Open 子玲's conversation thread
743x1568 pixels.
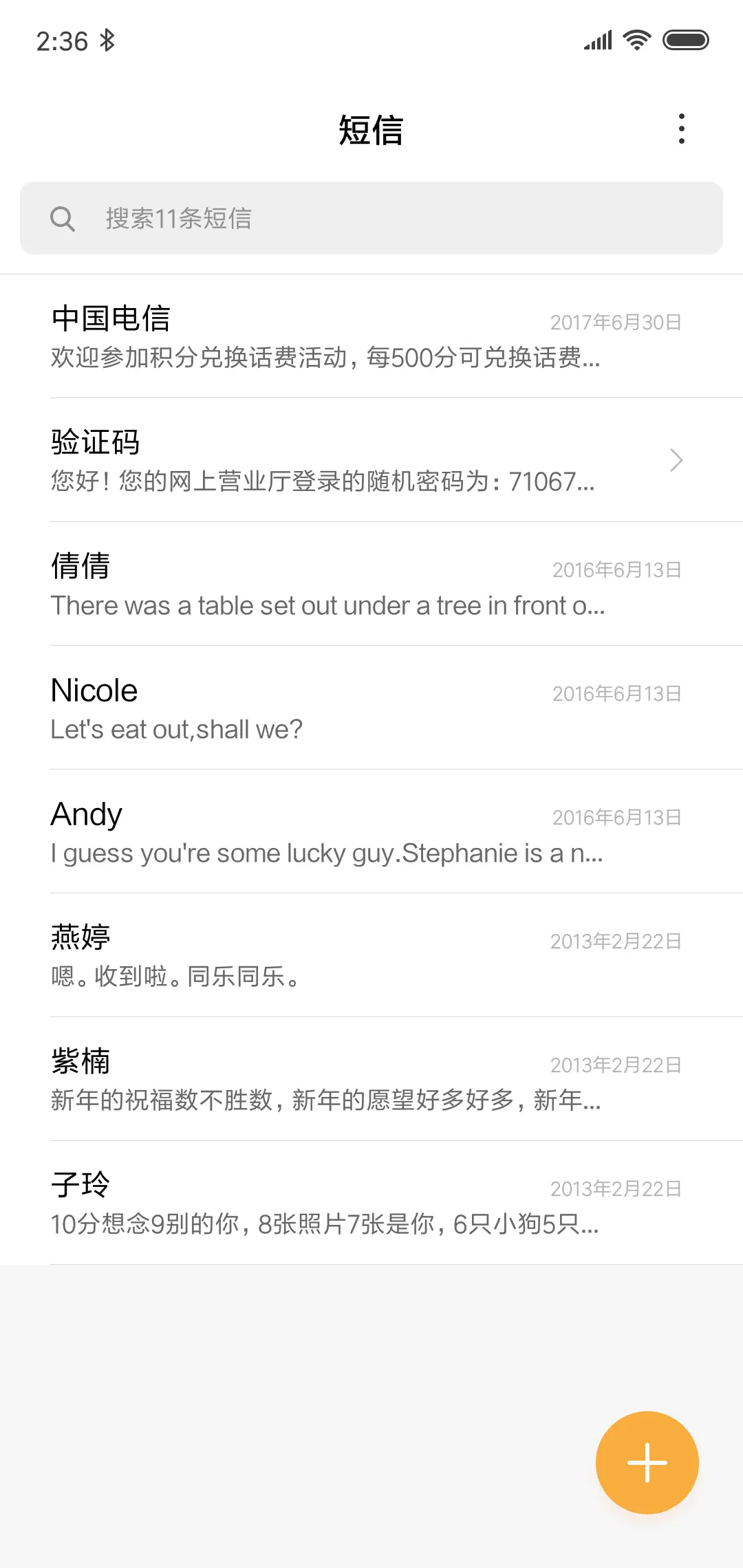click(x=371, y=1204)
